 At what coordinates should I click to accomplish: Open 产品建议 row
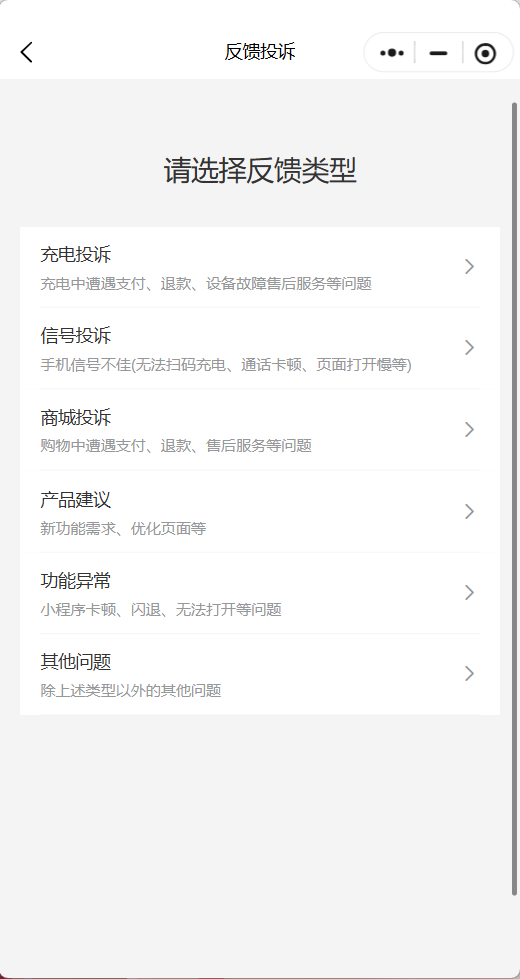[260, 511]
